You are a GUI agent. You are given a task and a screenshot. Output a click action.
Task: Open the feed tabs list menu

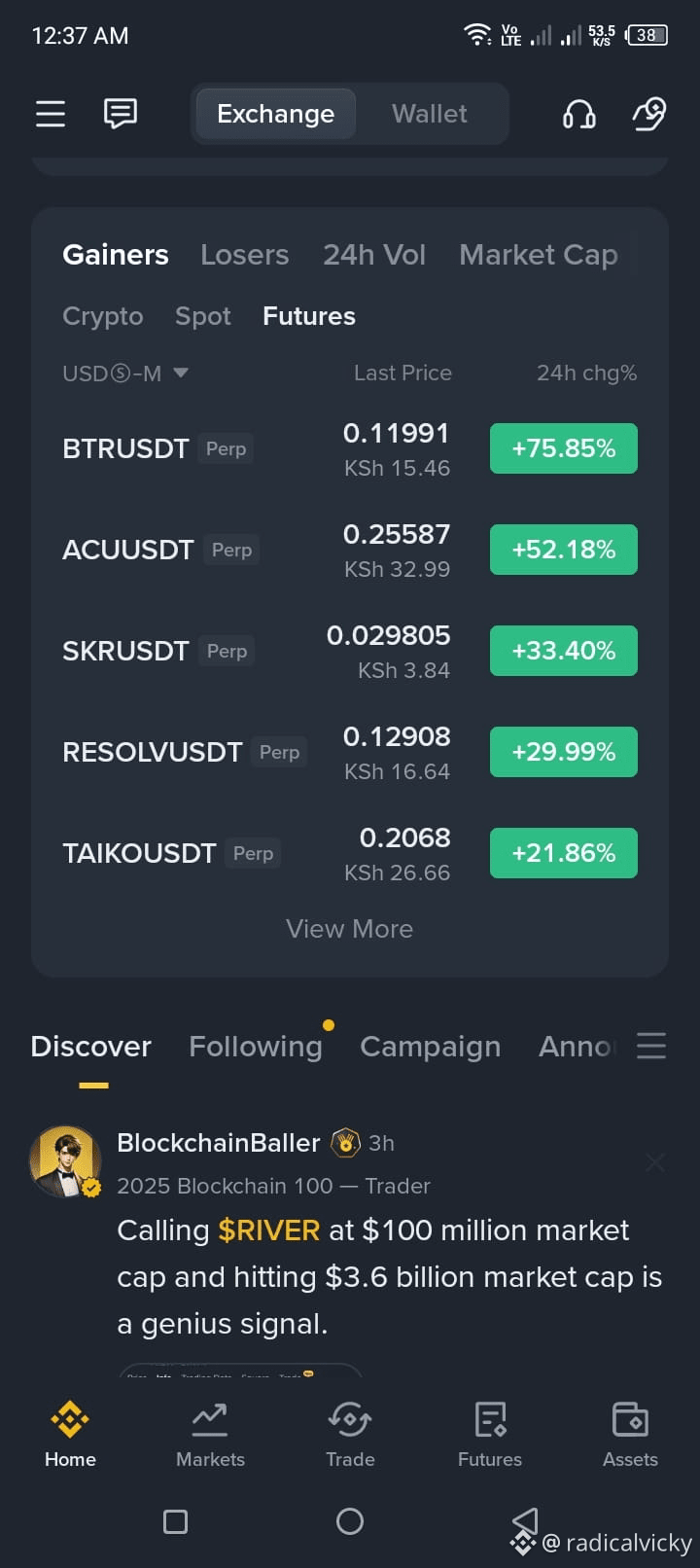(x=651, y=1047)
